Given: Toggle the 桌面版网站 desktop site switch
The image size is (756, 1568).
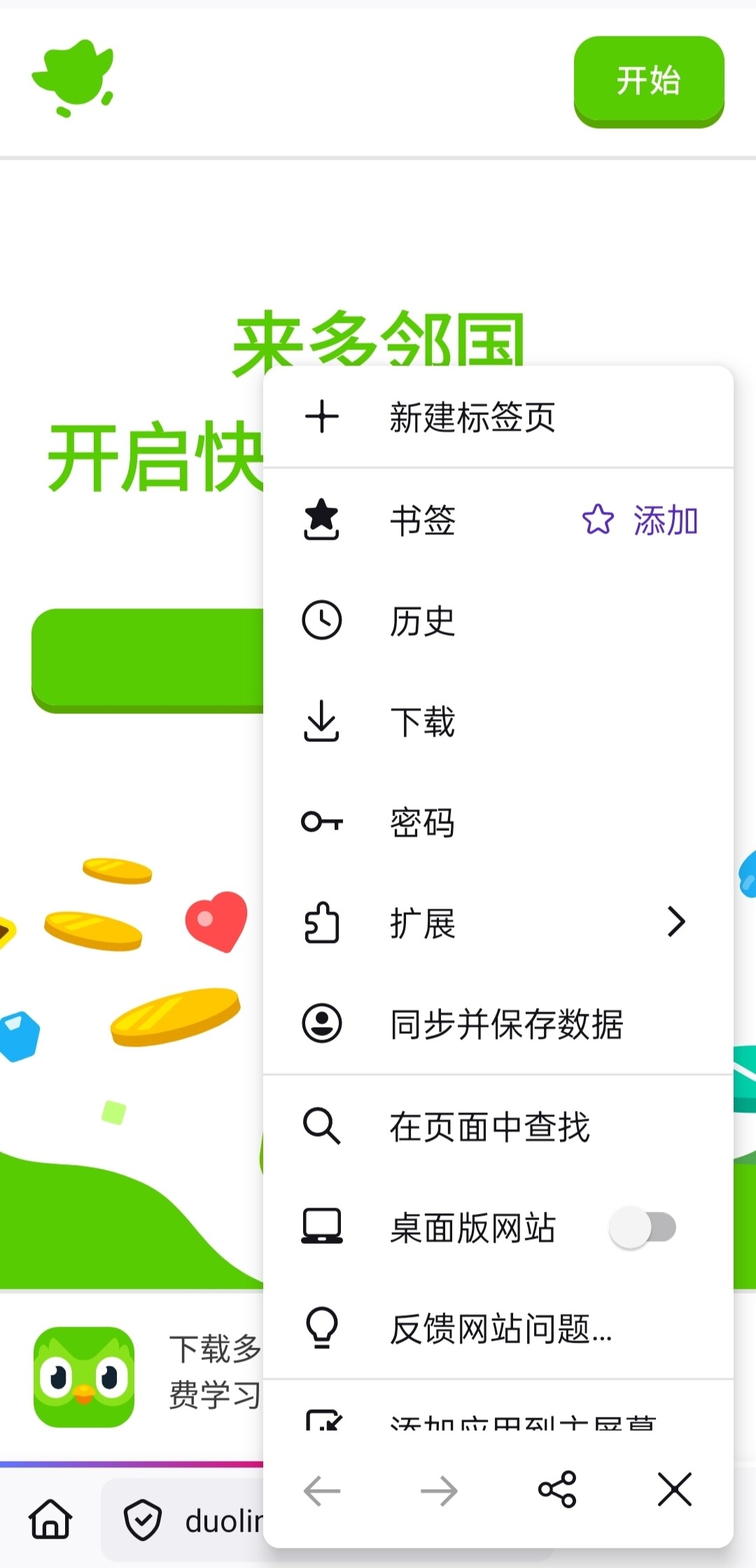Looking at the screenshot, I should pyautogui.click(x=643, y=1227).
